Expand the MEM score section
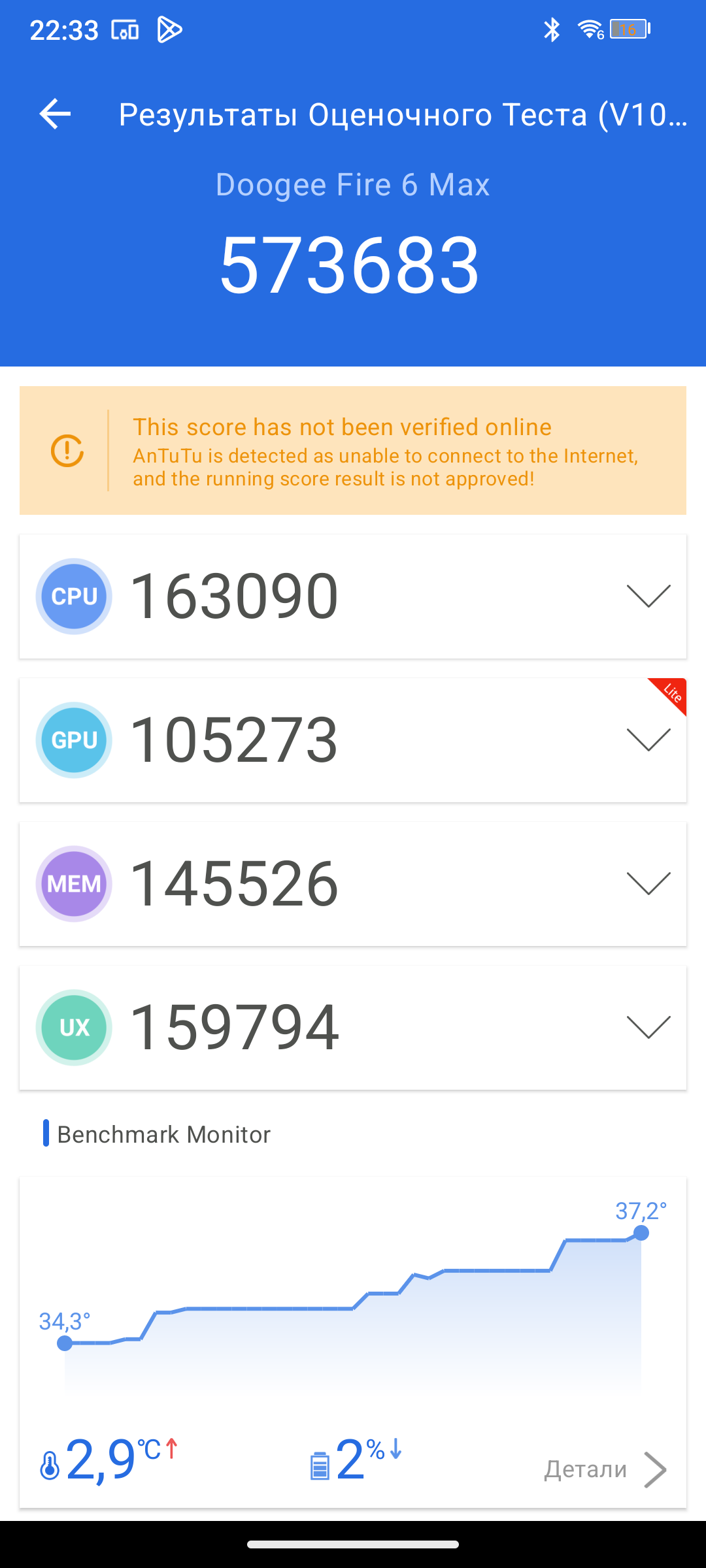 pos(648,883)
